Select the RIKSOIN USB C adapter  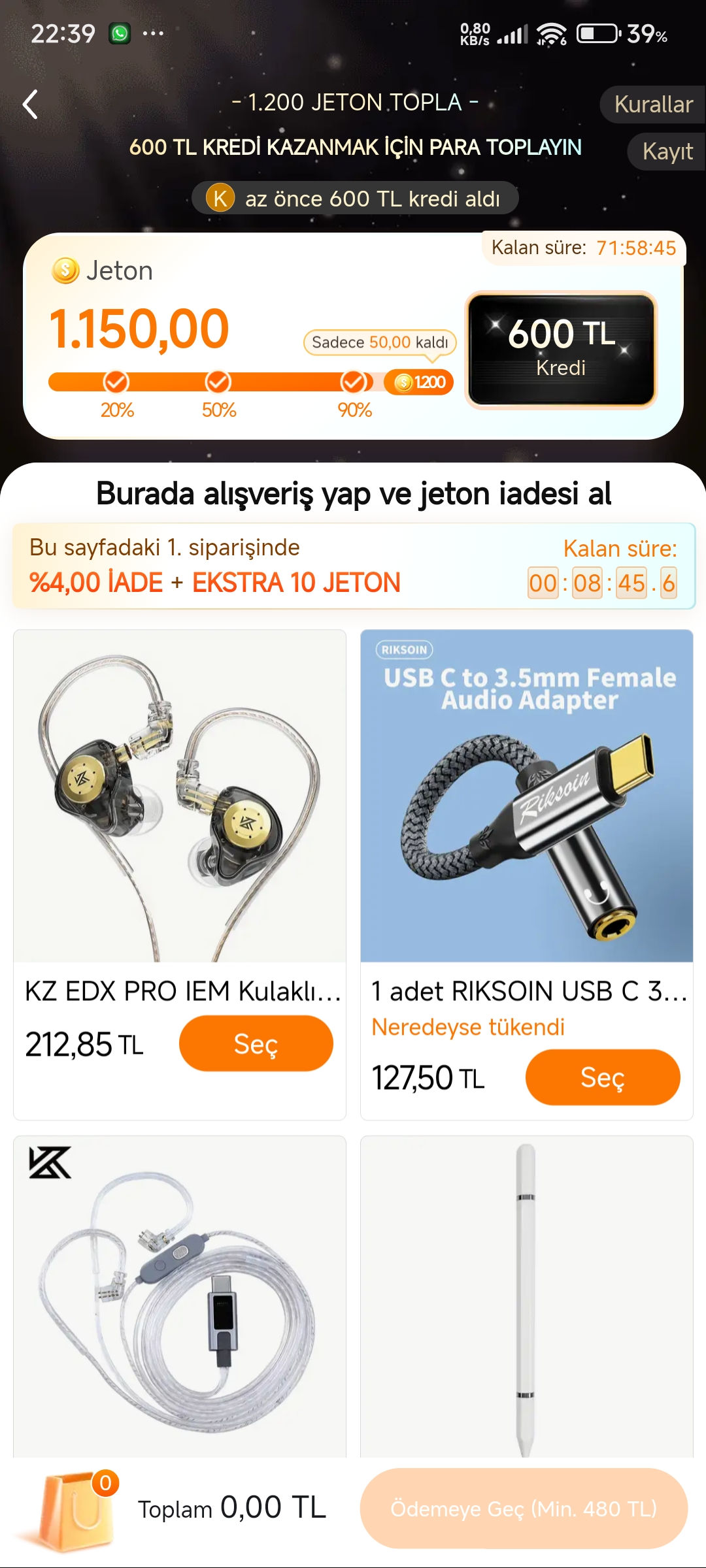tap(602, 1077)
